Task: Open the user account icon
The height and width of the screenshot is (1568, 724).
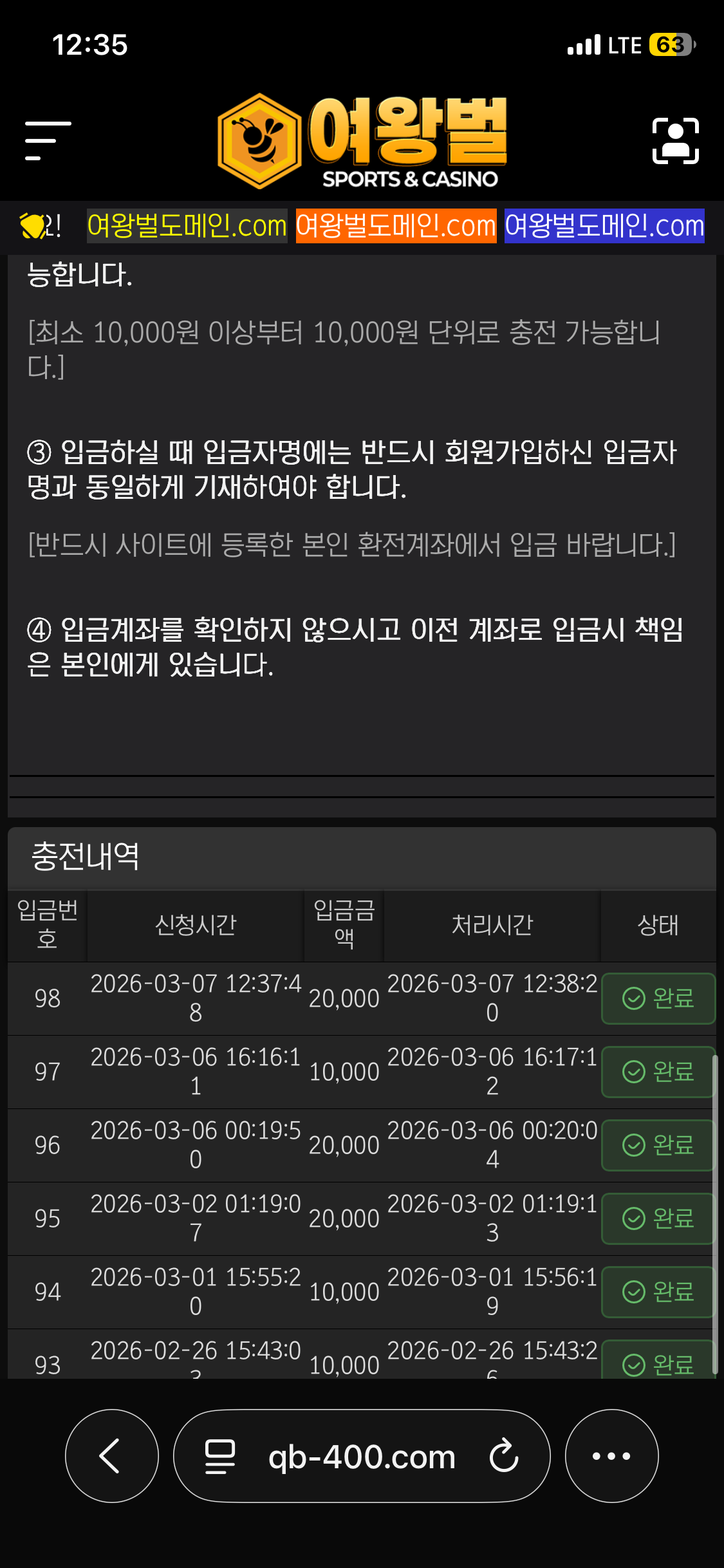Action: coord(675,141)
